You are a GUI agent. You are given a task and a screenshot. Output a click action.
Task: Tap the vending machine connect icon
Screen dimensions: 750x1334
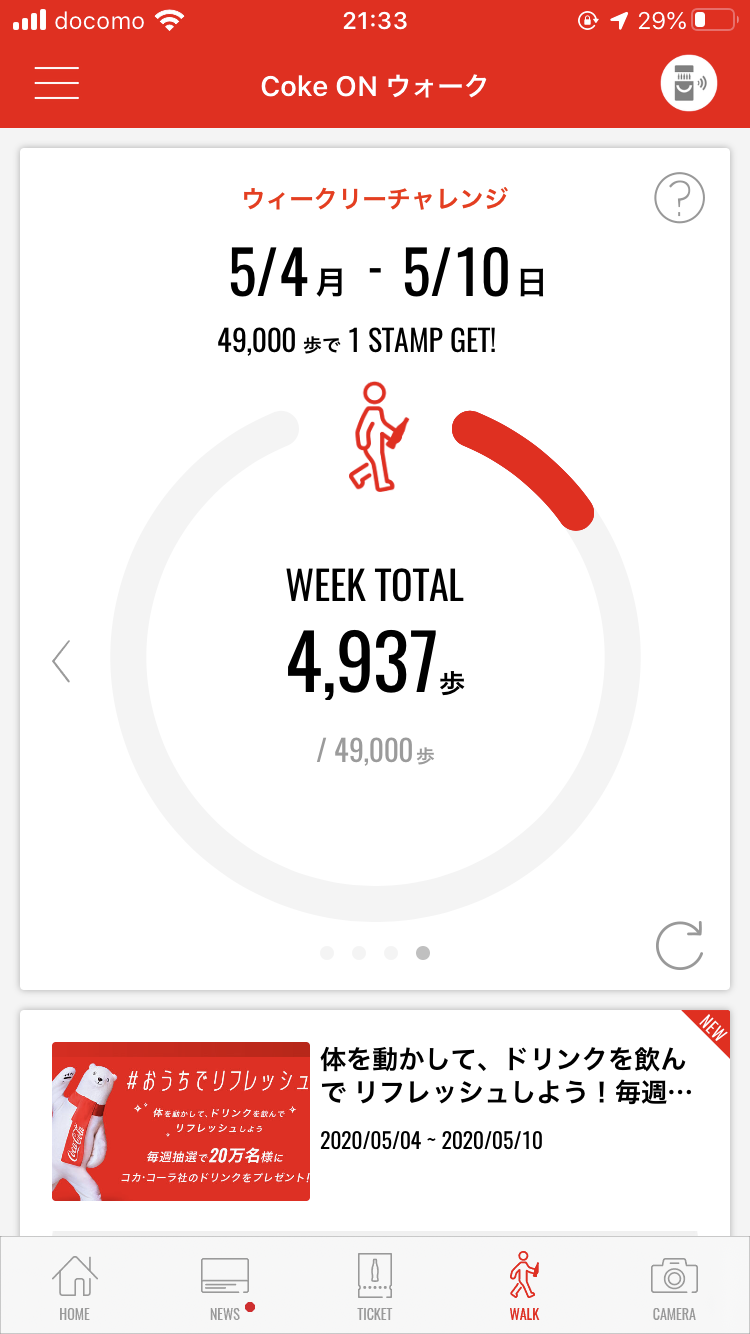689,83
